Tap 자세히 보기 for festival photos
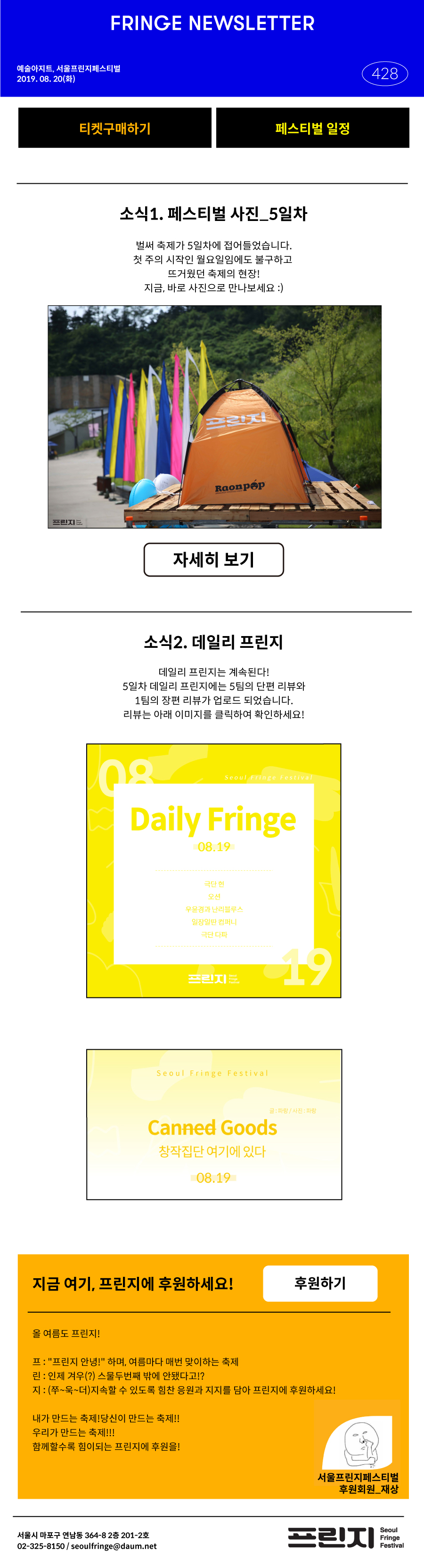Image resolution: width=424 pixels, height=1568 pixels. pos(213,559)
